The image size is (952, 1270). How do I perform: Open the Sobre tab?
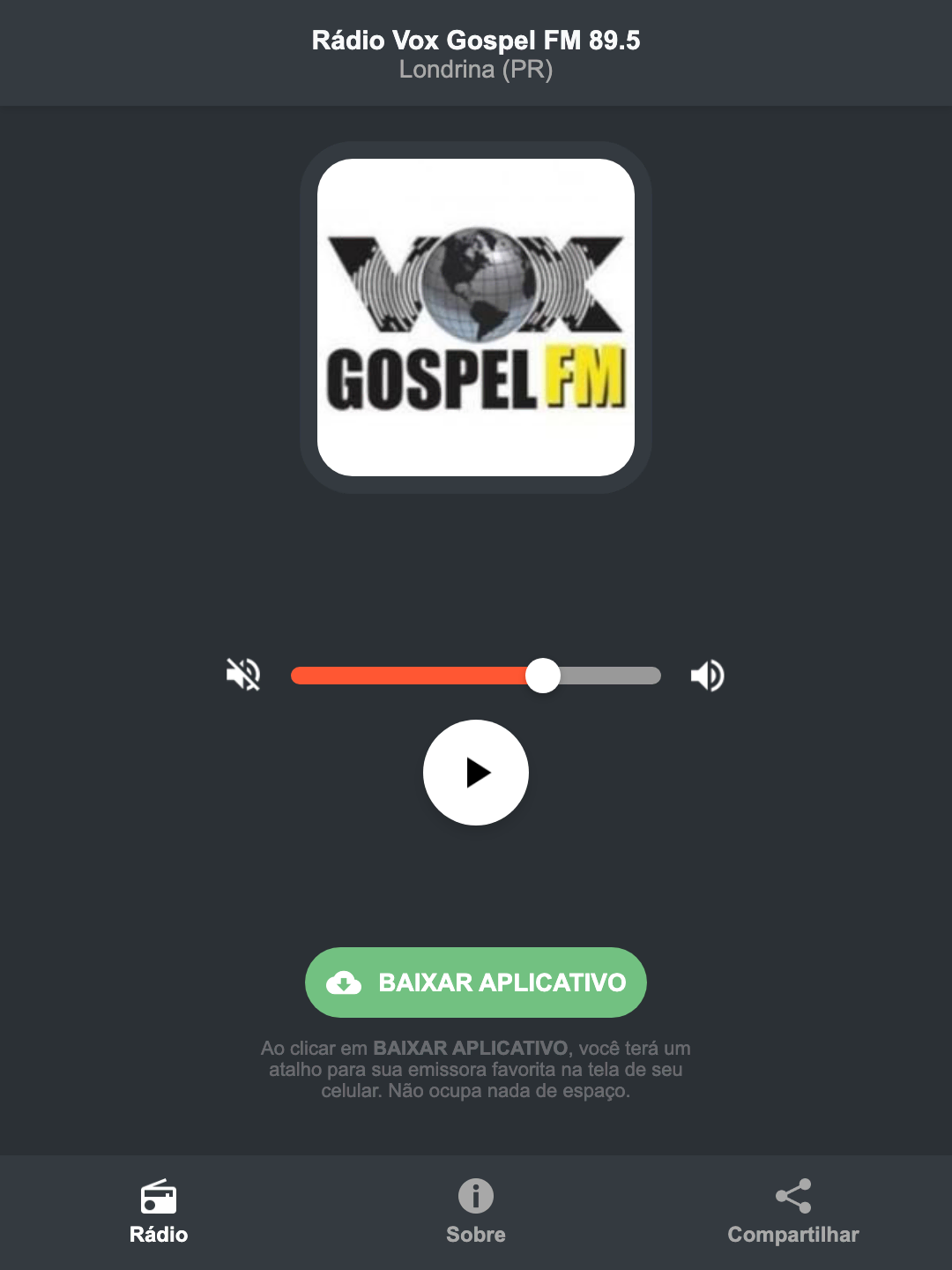(x=476, y=1213)
